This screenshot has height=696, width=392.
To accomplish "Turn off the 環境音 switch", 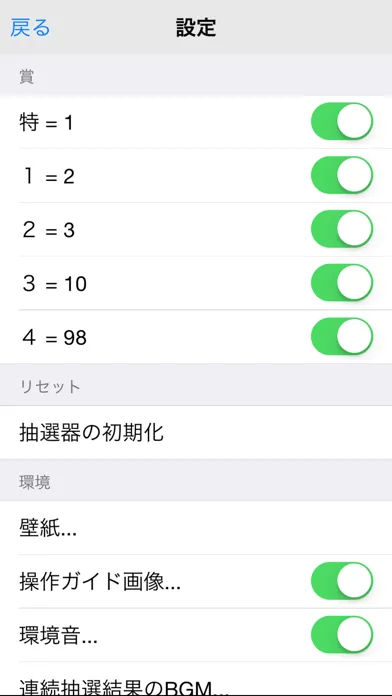I will click(x=342, y=635).
